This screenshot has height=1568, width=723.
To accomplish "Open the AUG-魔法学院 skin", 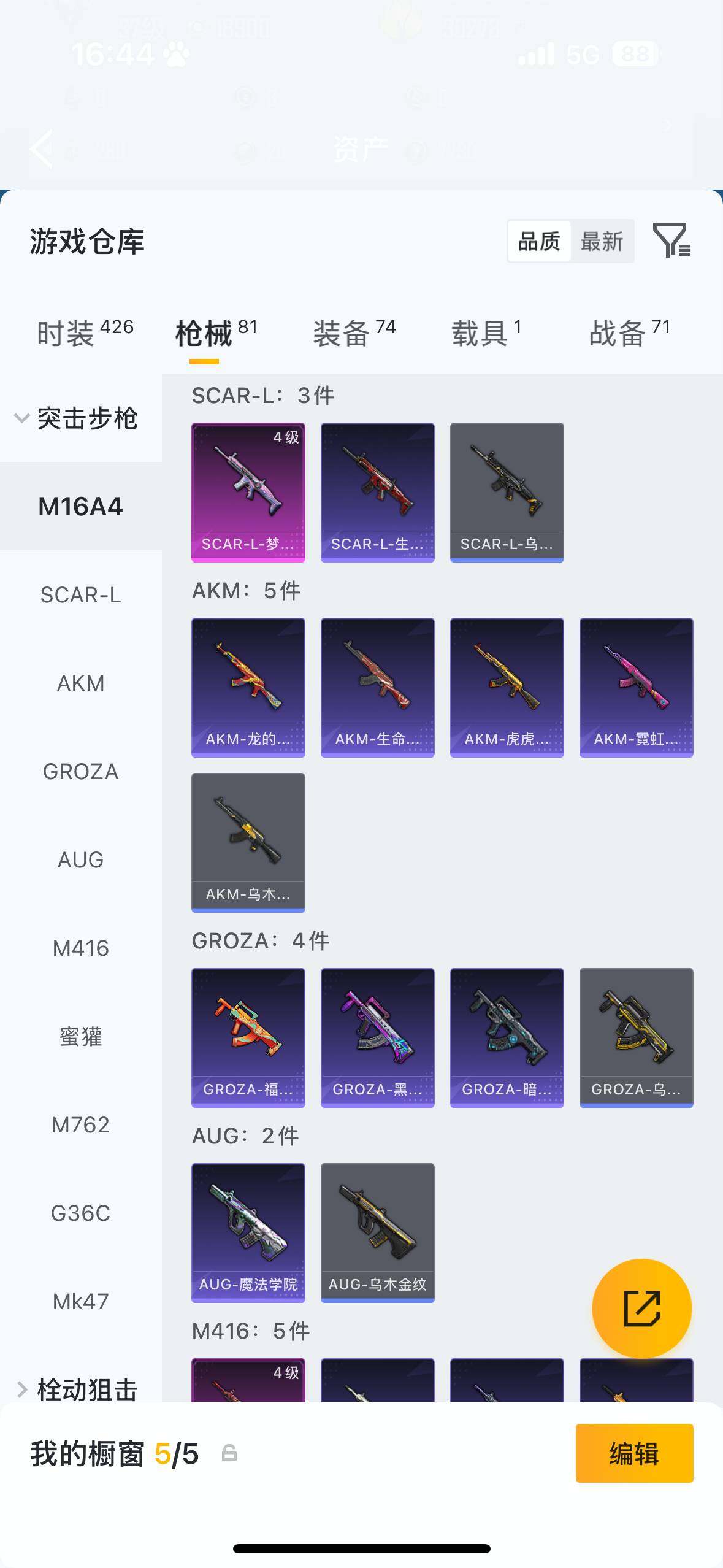I will [248, 1232].
